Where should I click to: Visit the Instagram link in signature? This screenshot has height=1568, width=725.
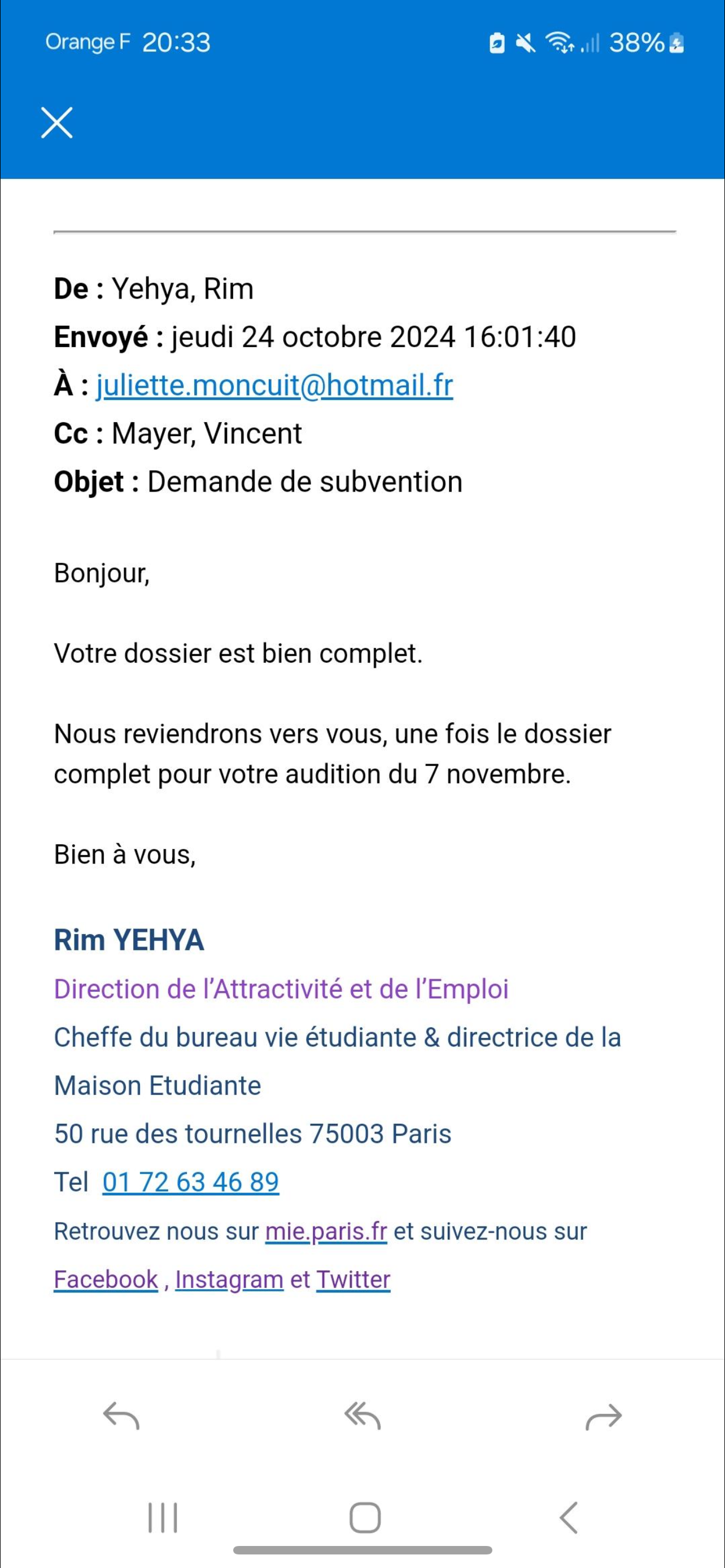coord(229,1280)
